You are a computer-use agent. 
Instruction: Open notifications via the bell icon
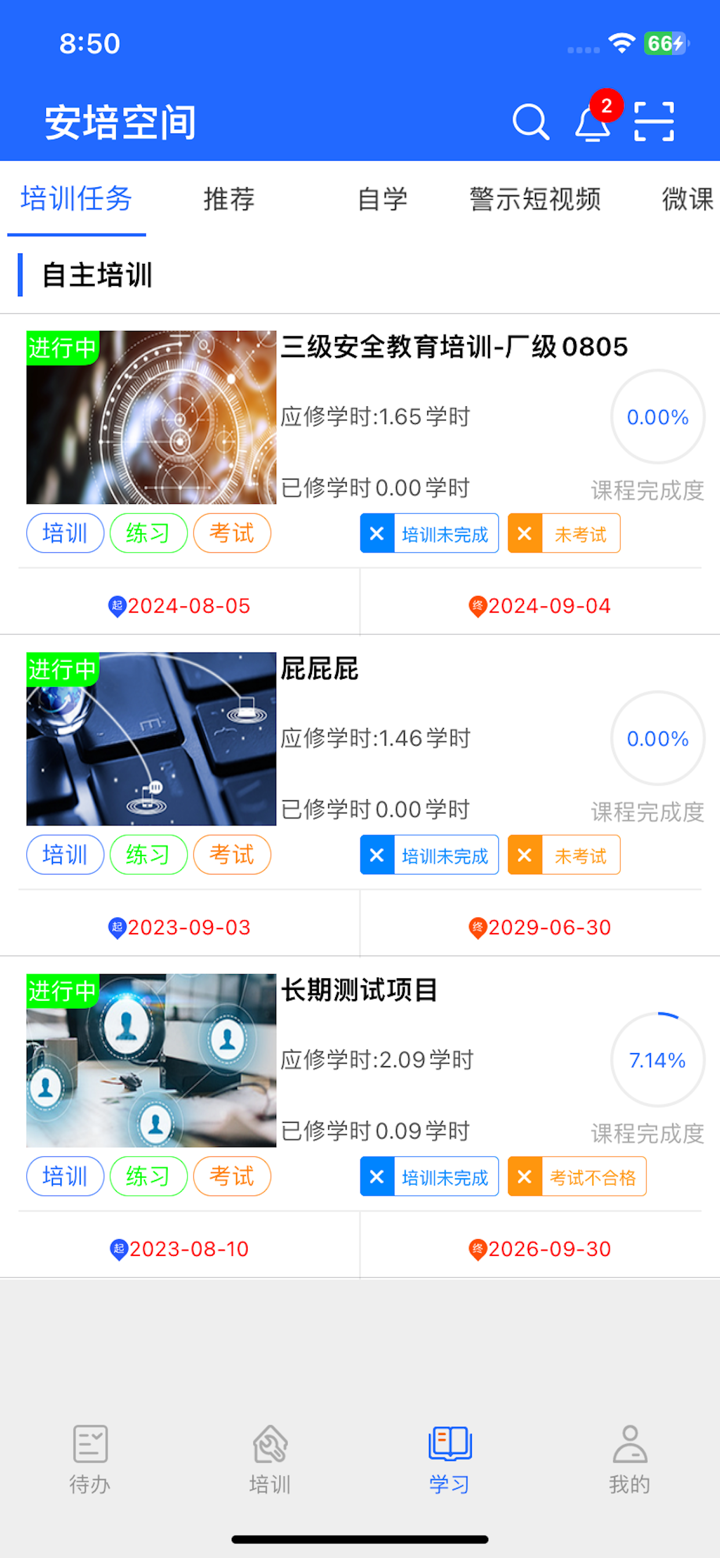point(592,122)
